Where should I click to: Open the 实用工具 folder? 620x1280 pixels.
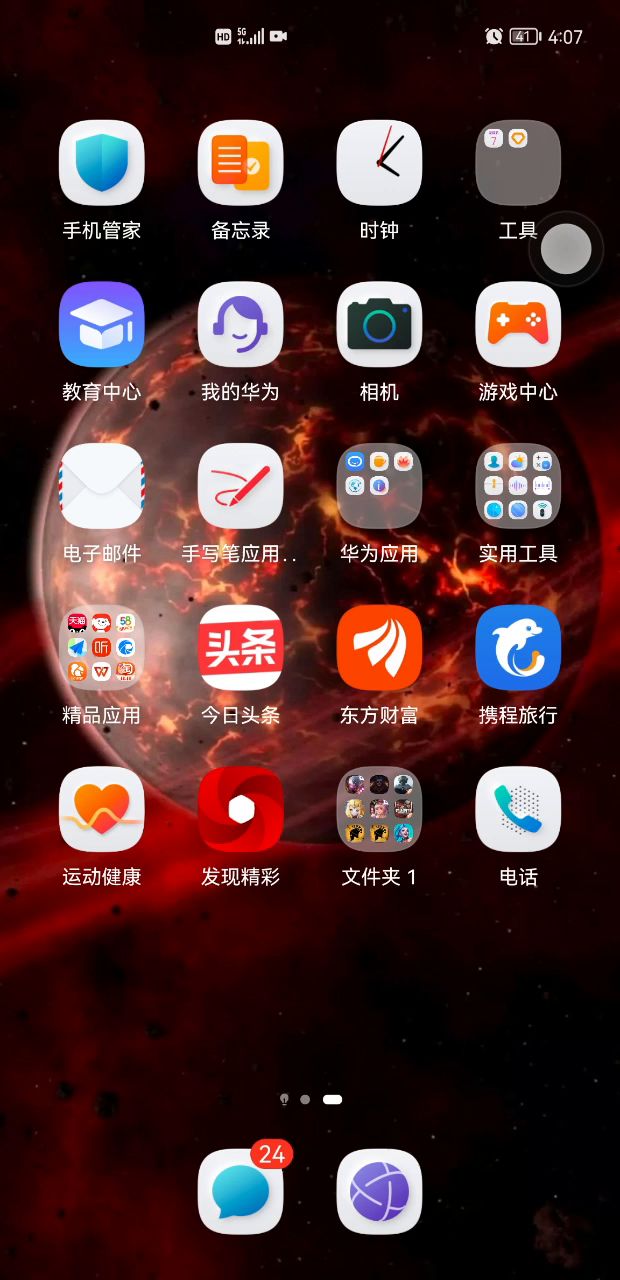[x=517, y=487]
